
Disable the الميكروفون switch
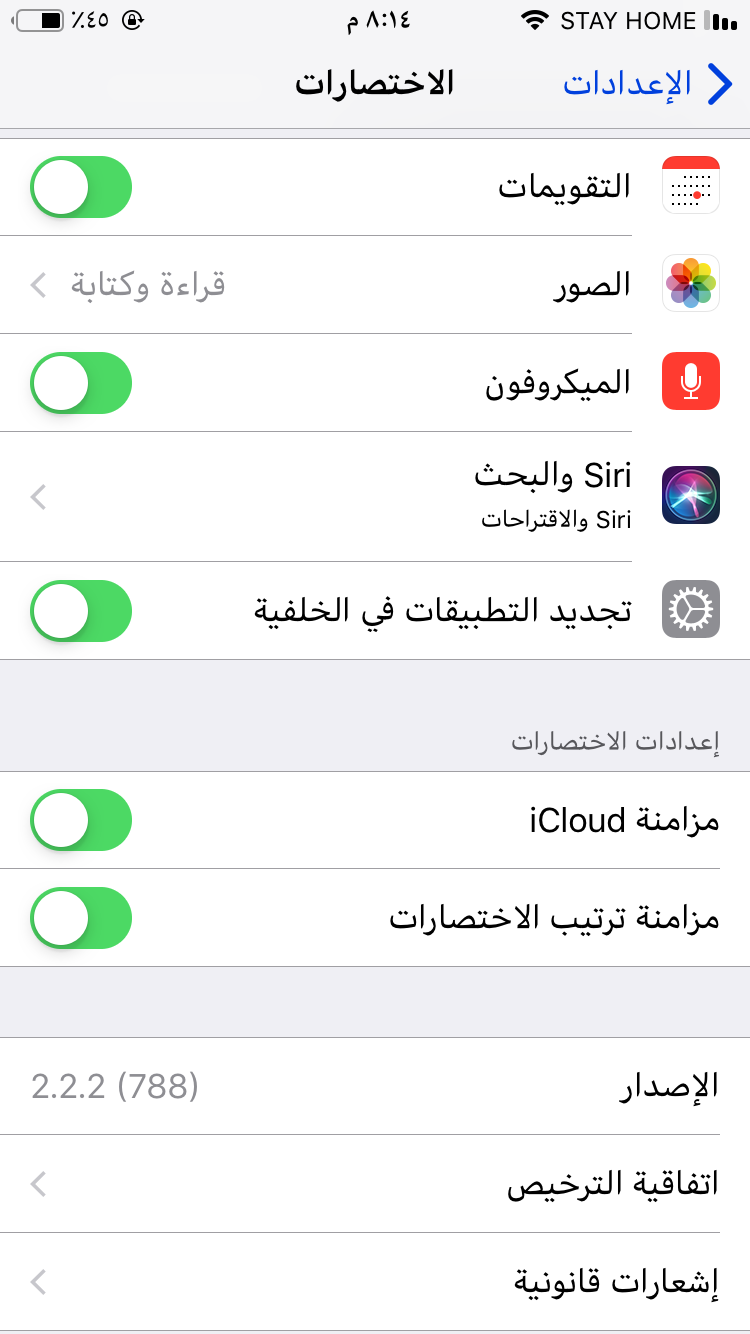(x=81, y=382)
